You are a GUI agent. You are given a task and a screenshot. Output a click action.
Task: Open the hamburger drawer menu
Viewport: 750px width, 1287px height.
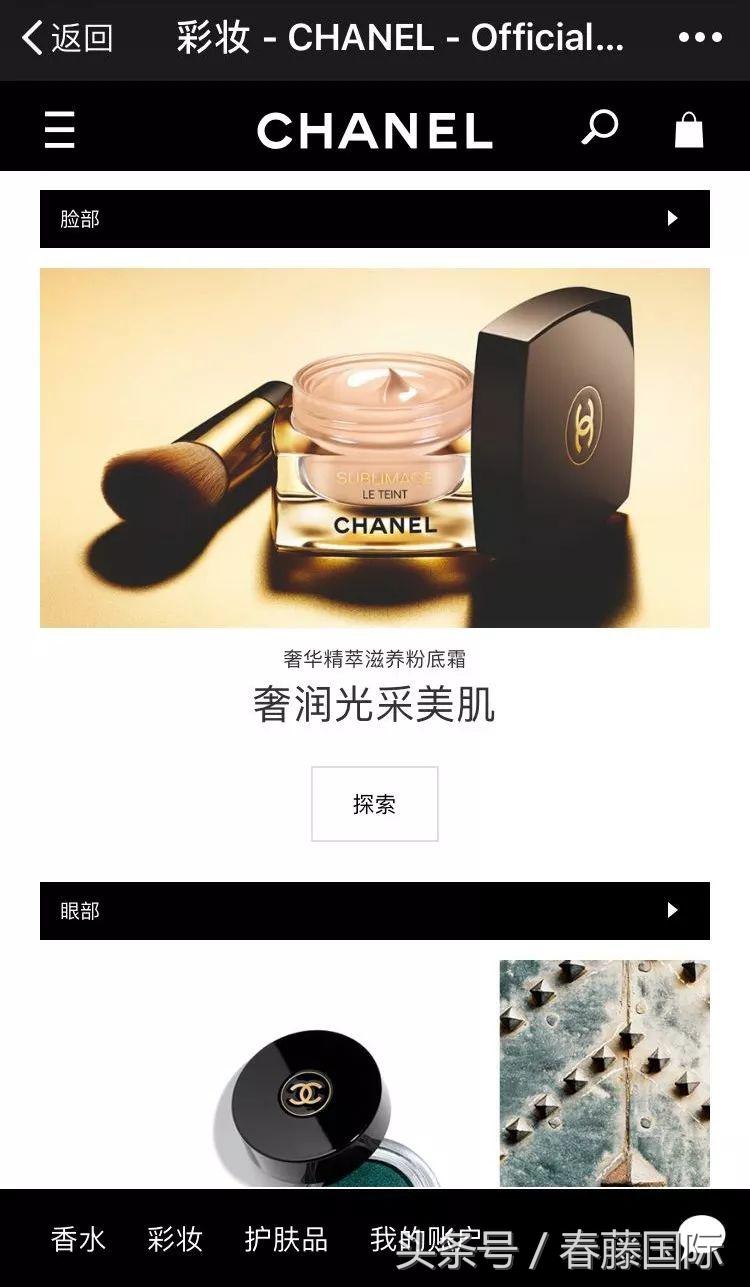pos(60,130)
